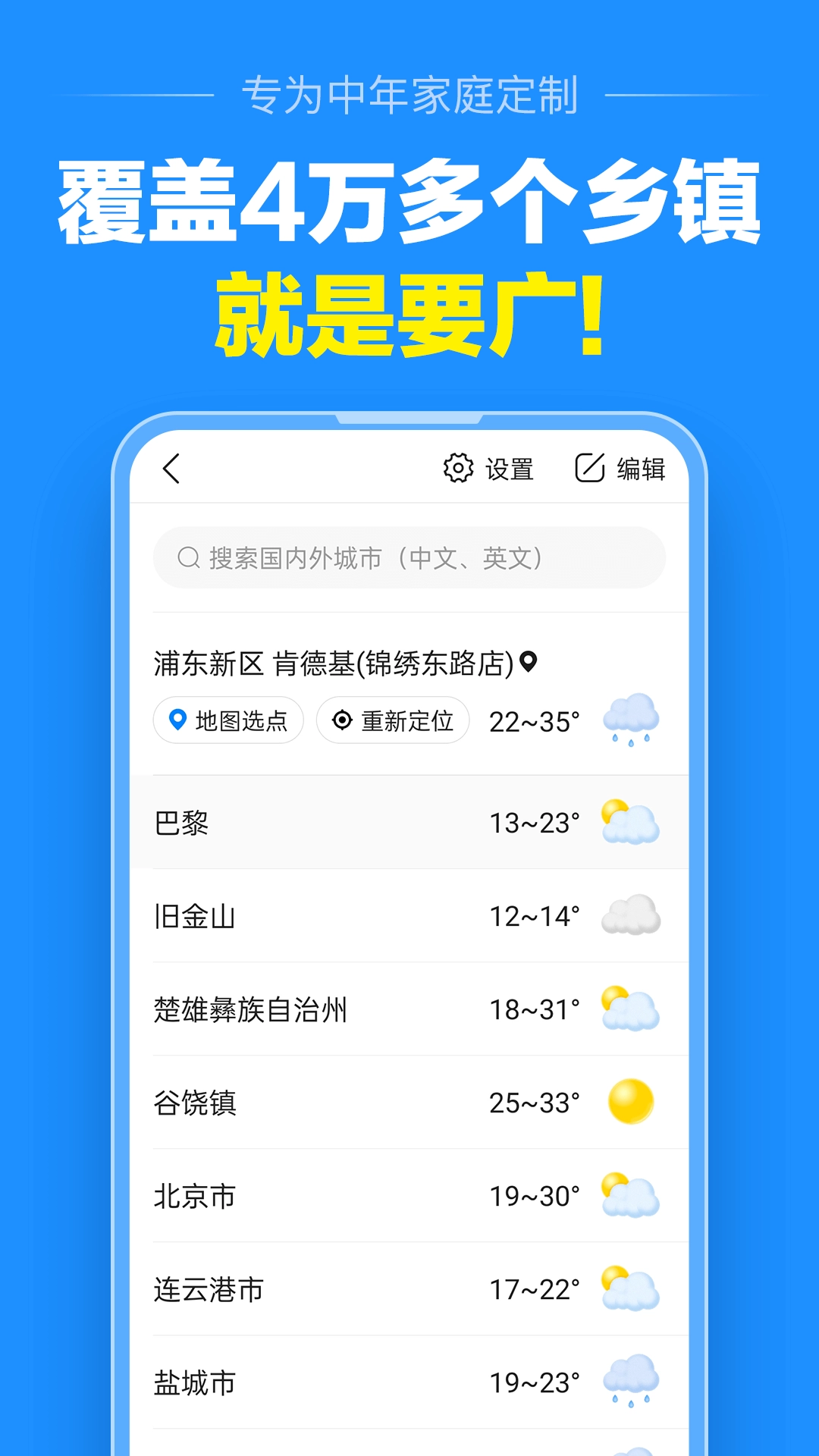The image size is (819, 1456).
Task: Tap the location pin beside 肯德基(锦绣东路店)
Action: coord(529,662)
